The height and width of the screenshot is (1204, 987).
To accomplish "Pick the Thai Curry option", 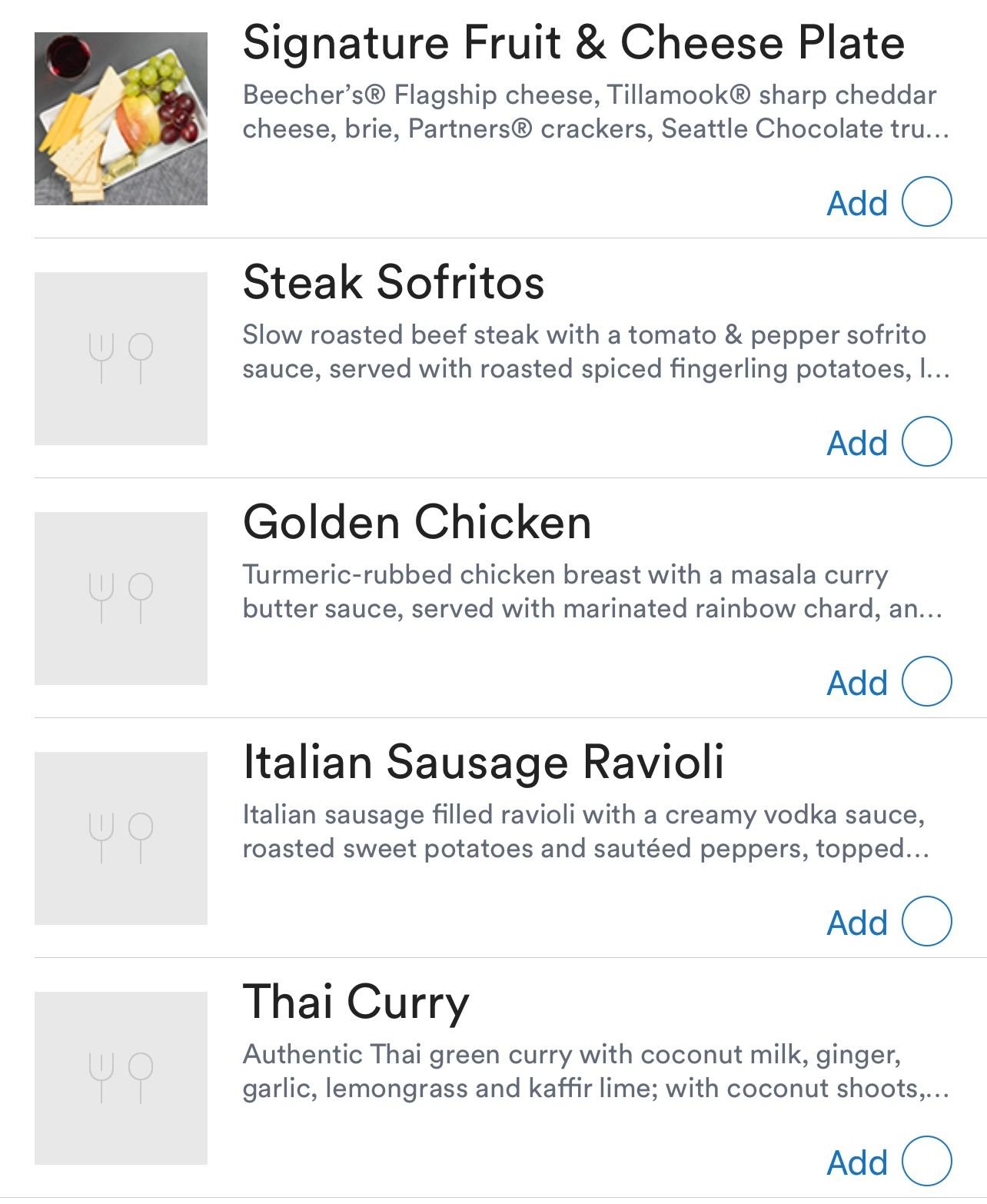I will click(926, 1162).
